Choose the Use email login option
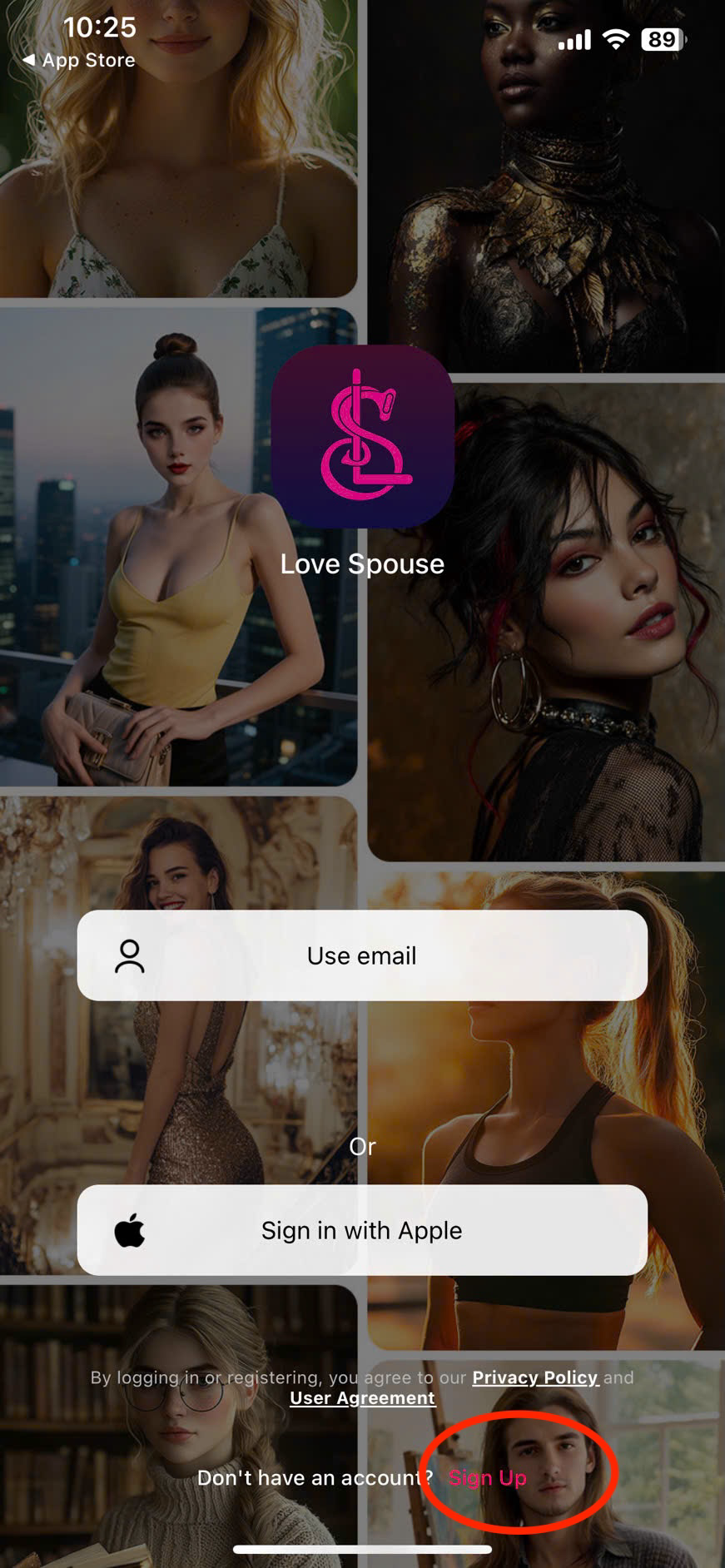The image size is (725, 1568). (362, 955)
